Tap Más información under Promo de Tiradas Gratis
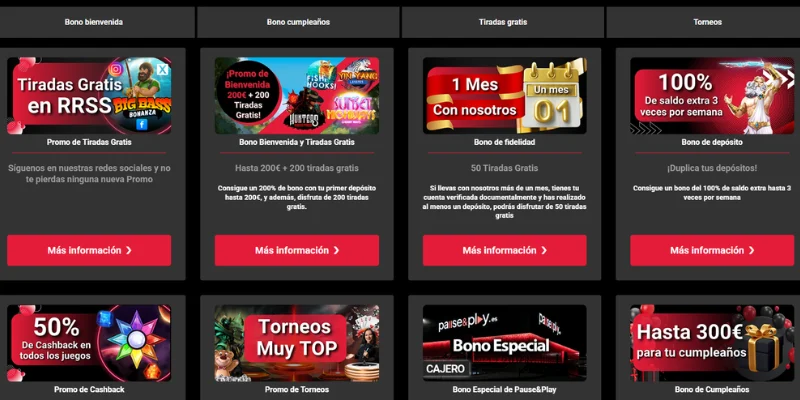 point(89,250)
